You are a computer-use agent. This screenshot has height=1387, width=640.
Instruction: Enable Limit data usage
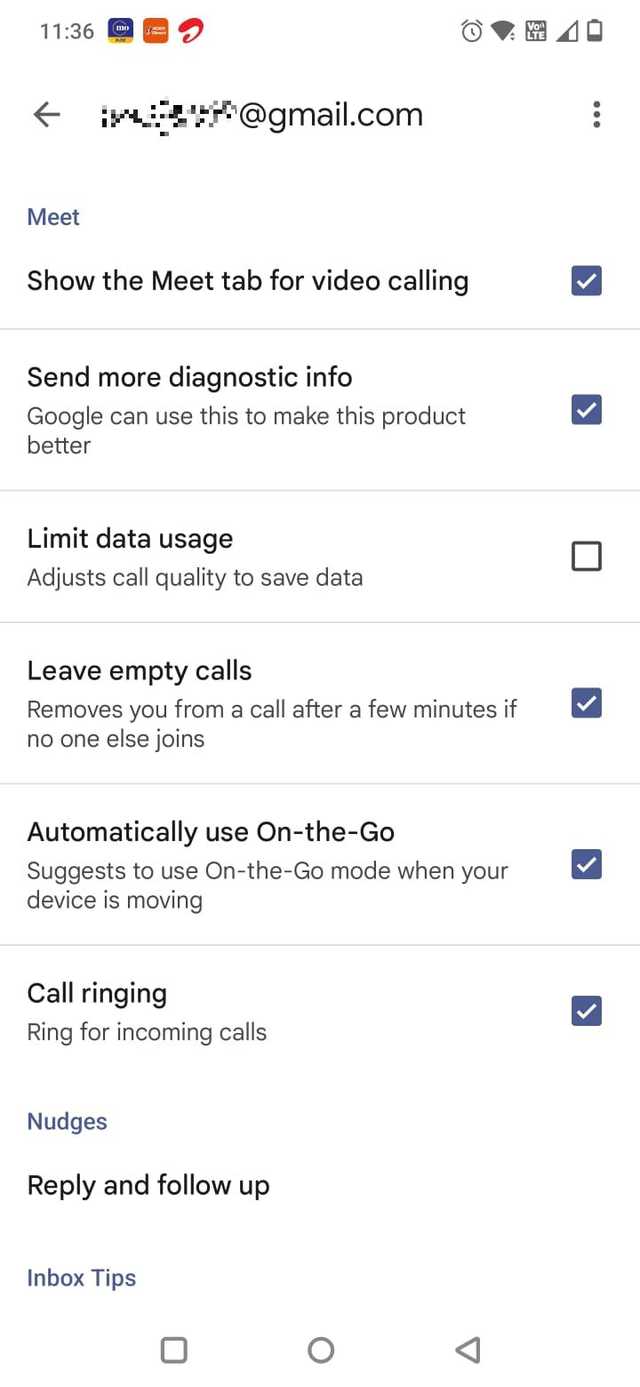[586, 556]
